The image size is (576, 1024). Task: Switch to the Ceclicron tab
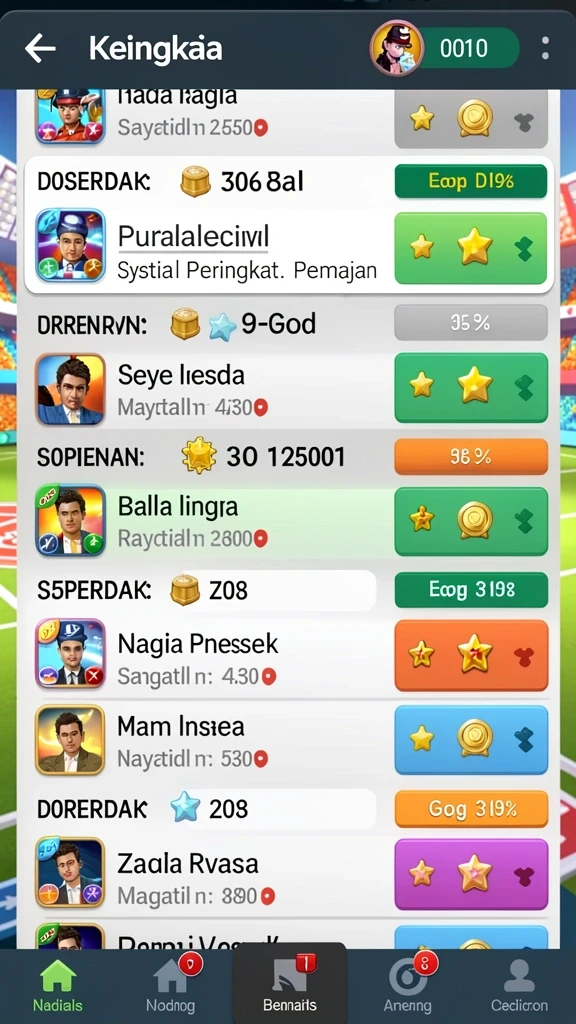(520, 986)
